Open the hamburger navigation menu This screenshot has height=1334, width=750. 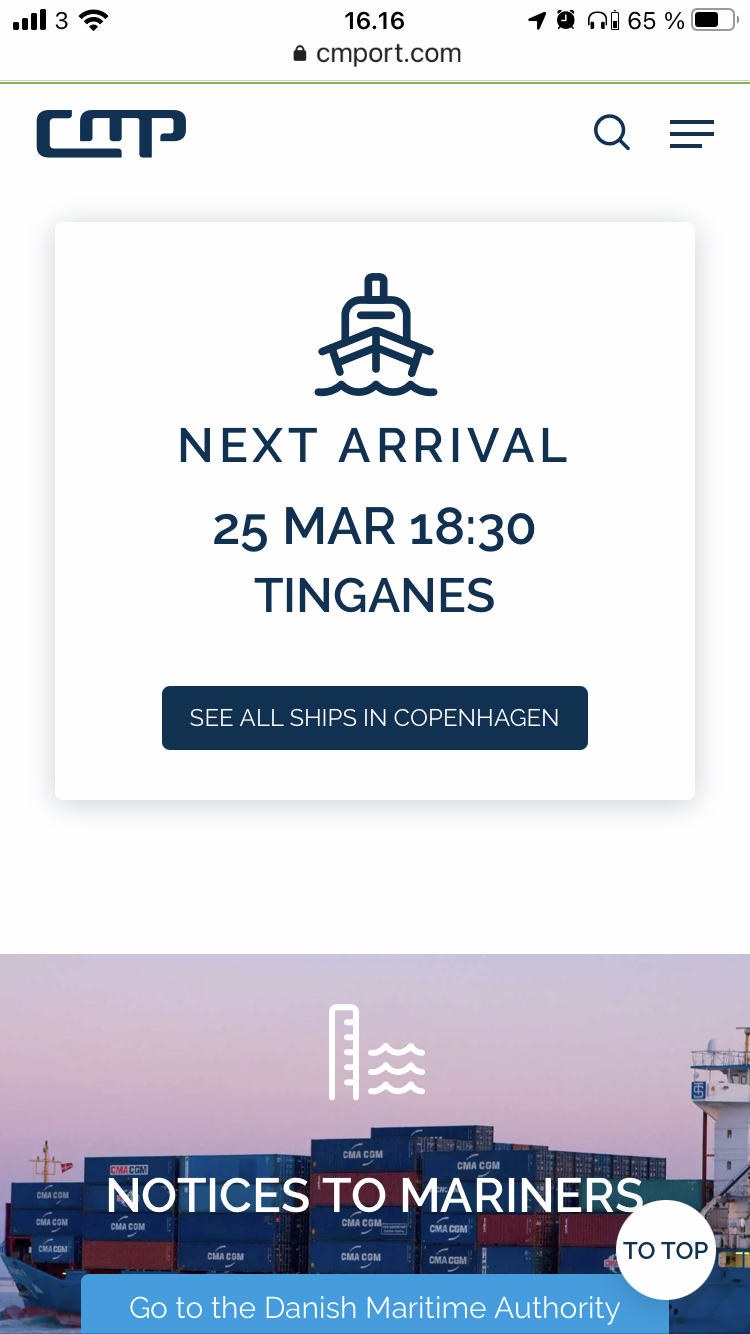[x=692, y=134]
